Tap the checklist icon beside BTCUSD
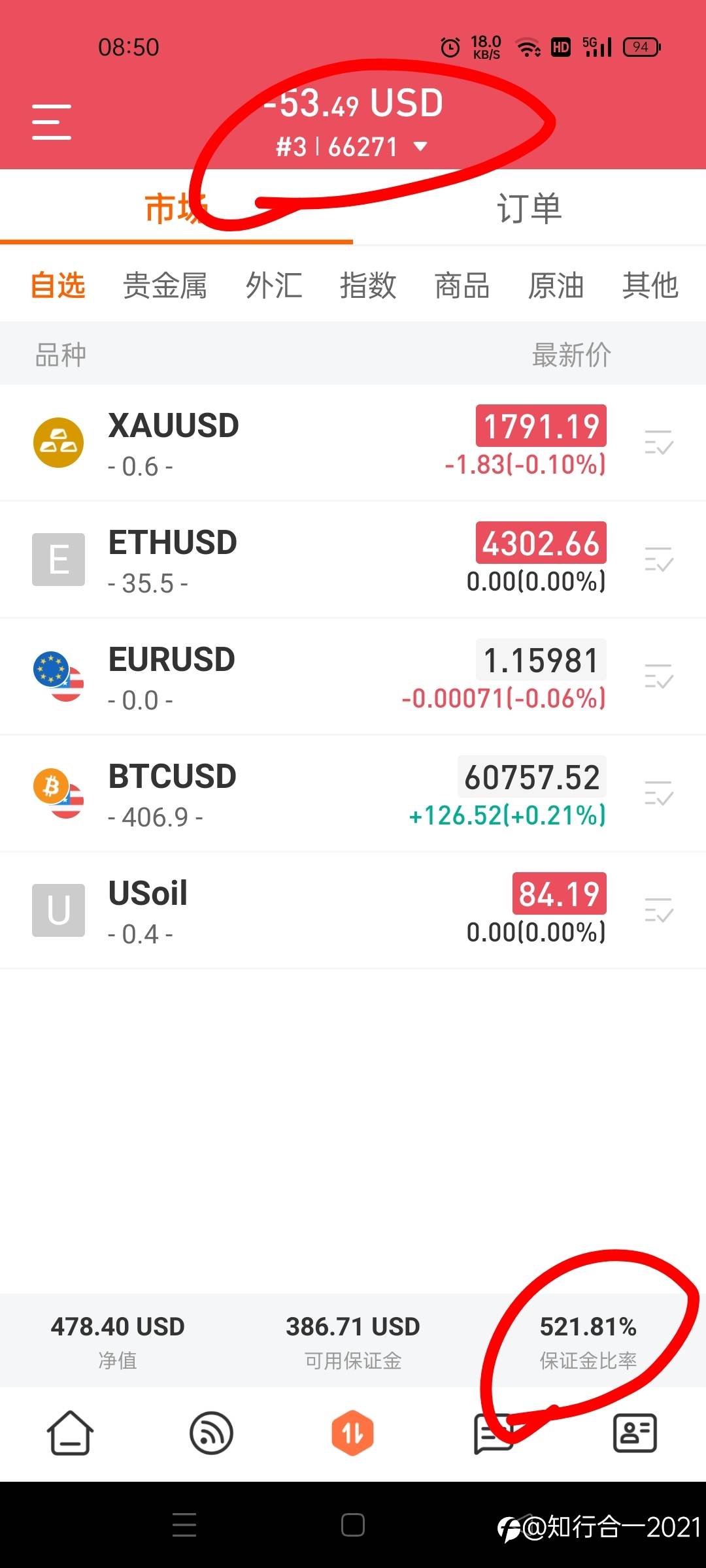The width and height of the screenshot is (706, 1568). pyautogui.click(x=659, y=793)
